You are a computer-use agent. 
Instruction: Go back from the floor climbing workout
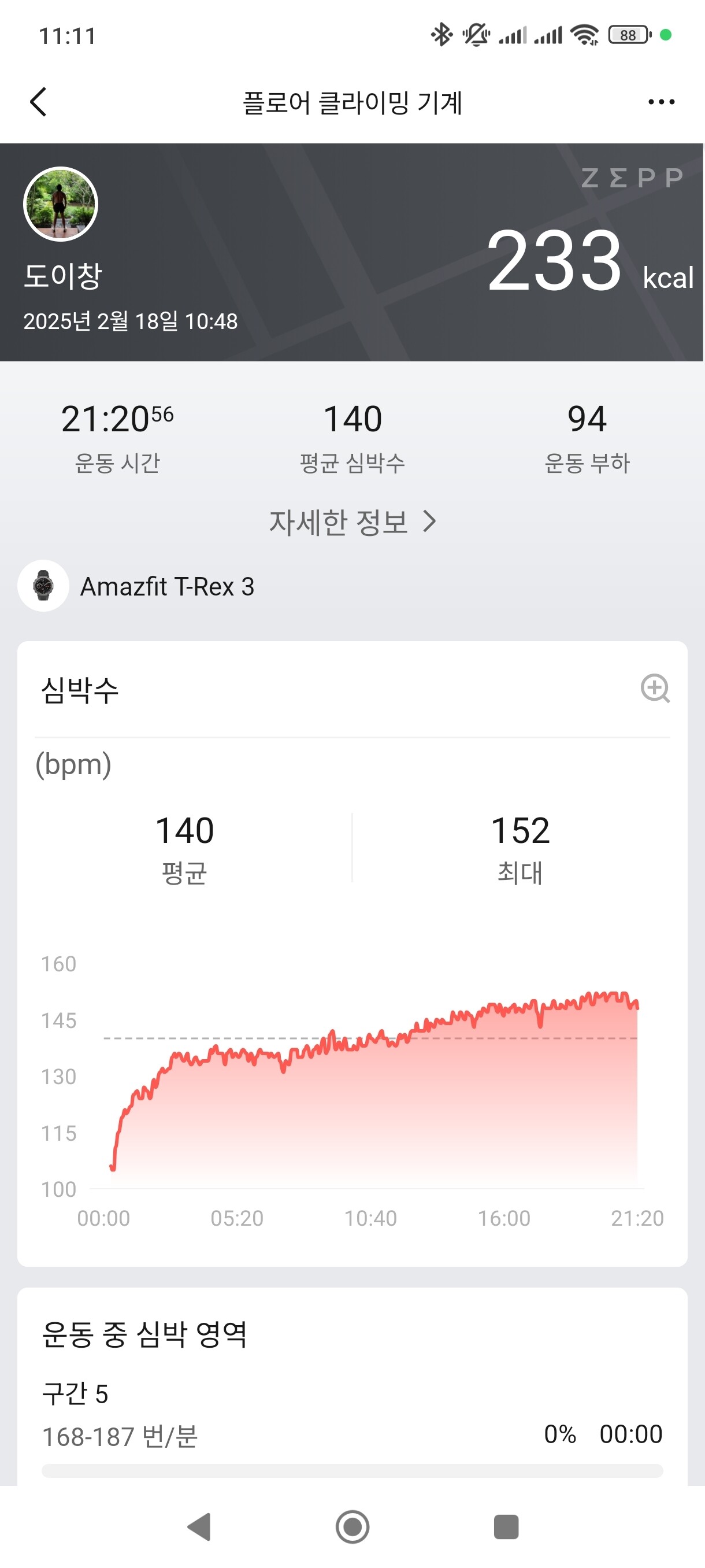[x=38, y=102]
